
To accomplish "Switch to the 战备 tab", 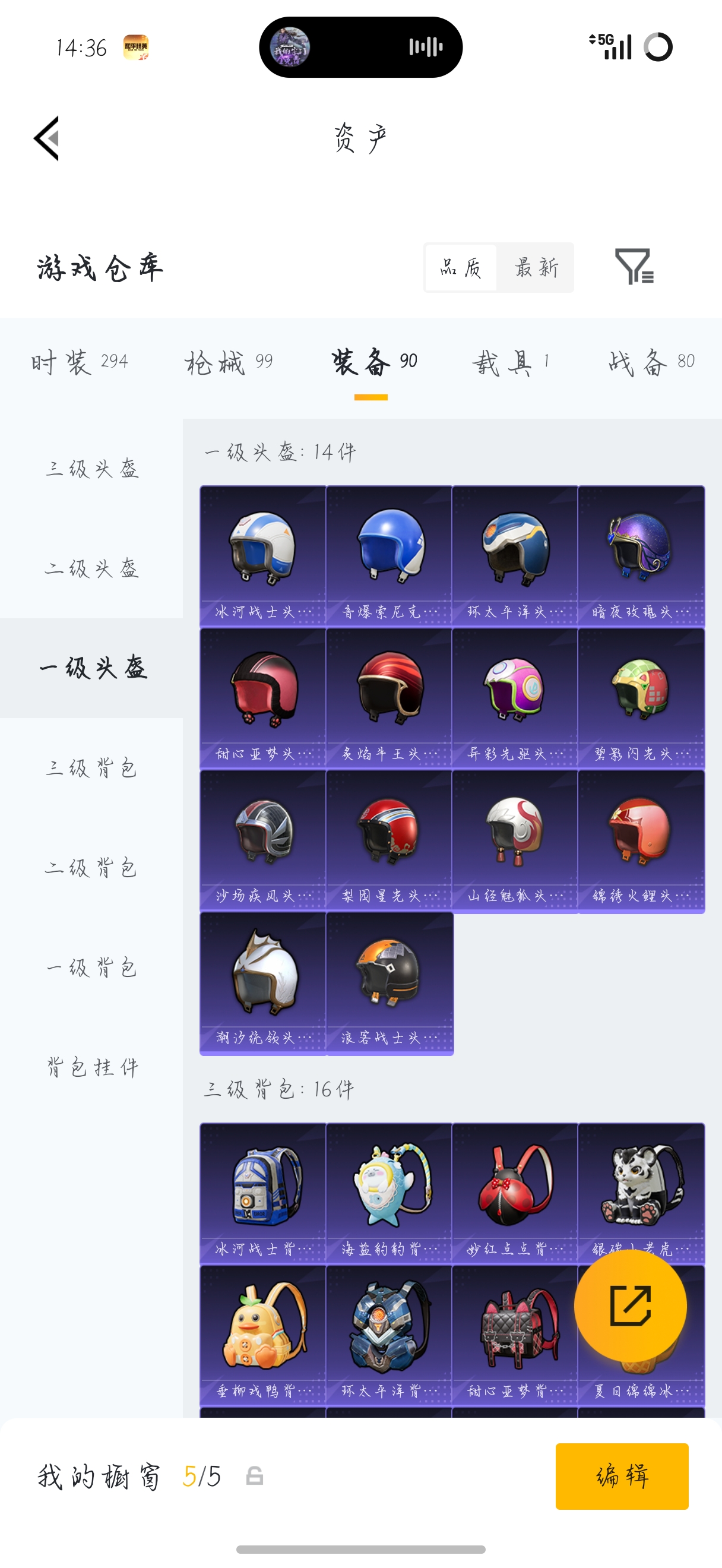I will coord(651,362).
